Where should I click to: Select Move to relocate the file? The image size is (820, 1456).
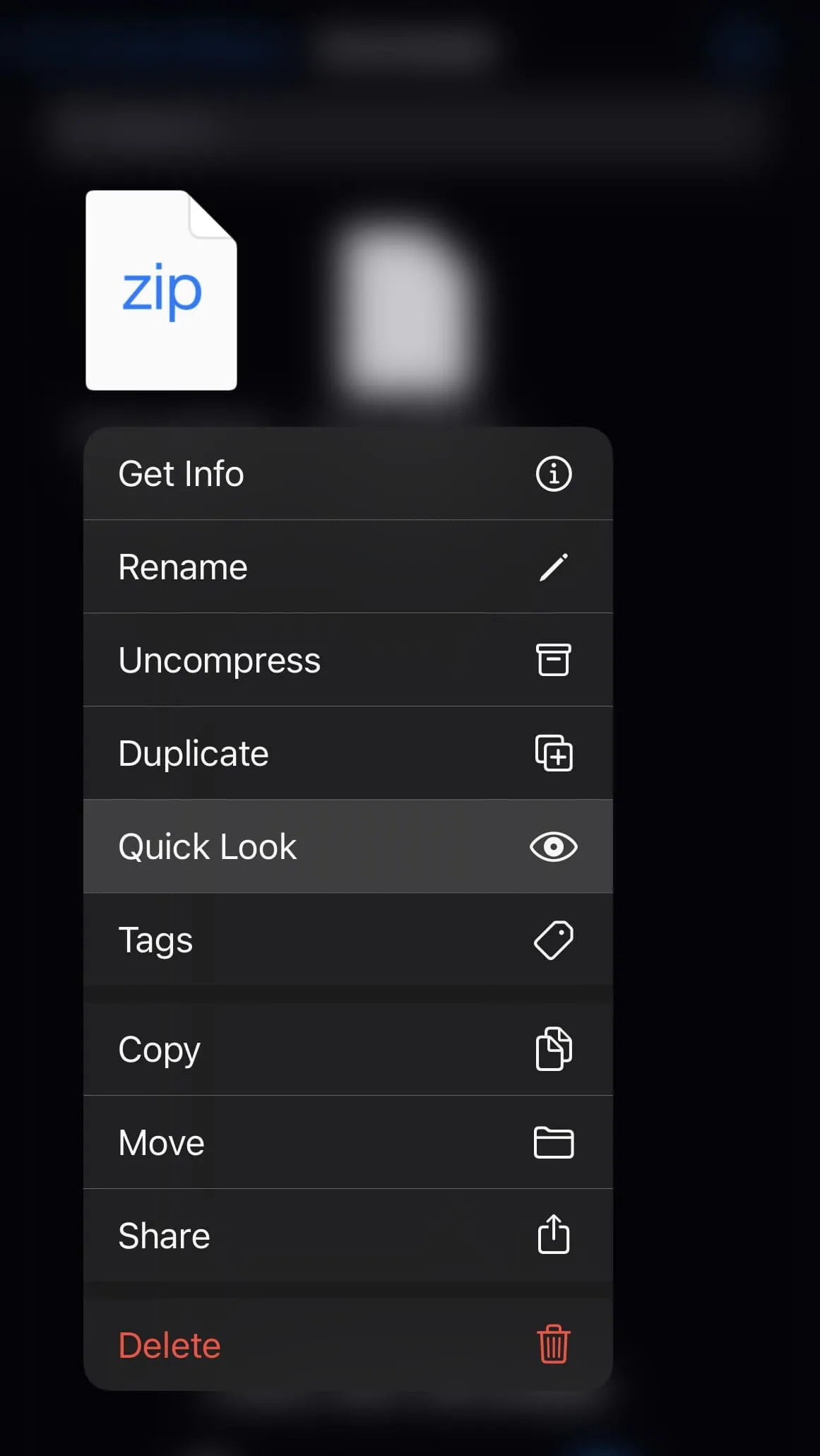click(347, 1142)
